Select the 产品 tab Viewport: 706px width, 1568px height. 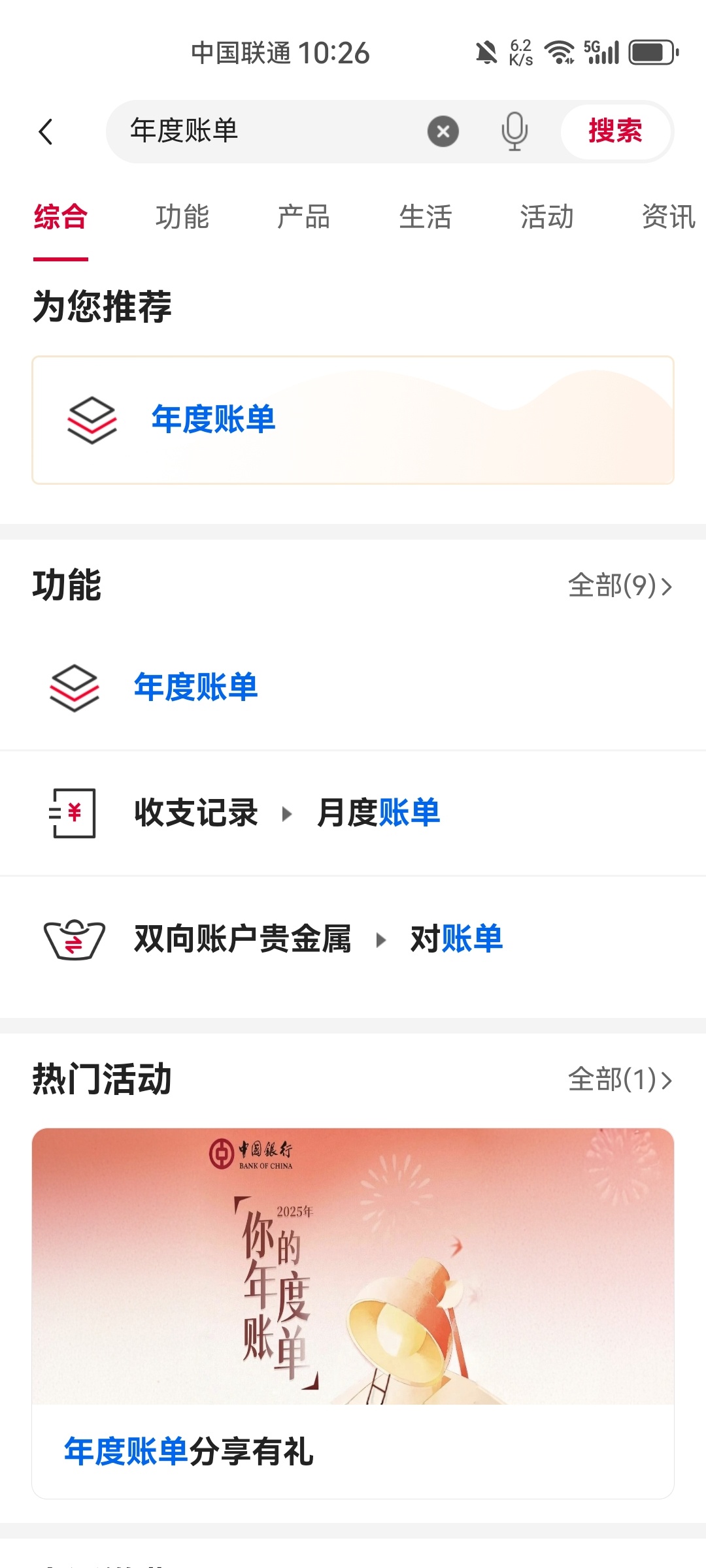tap(304, 218)
